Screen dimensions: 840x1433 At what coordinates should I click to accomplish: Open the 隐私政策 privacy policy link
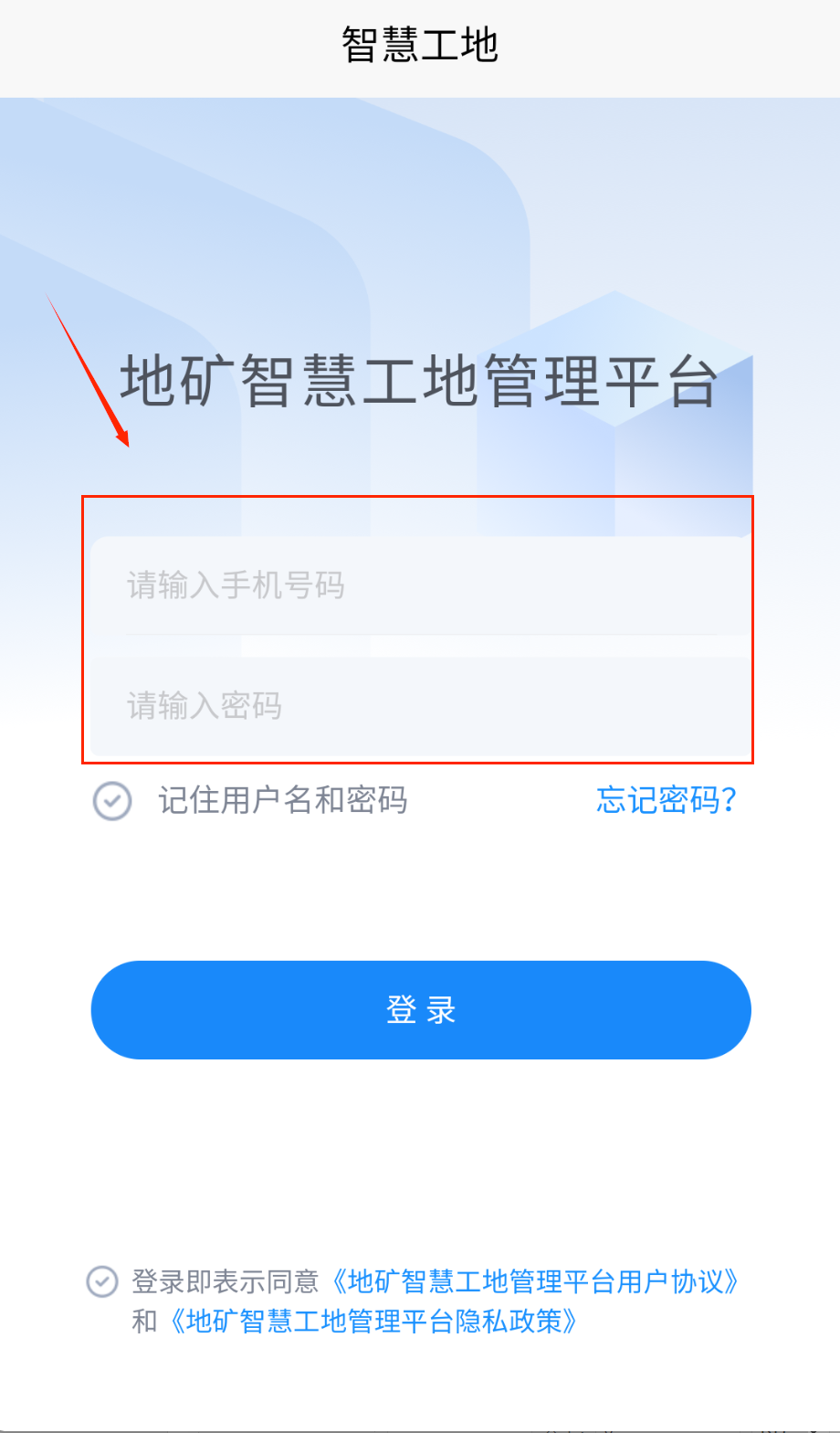click(x=373, y=1322)
